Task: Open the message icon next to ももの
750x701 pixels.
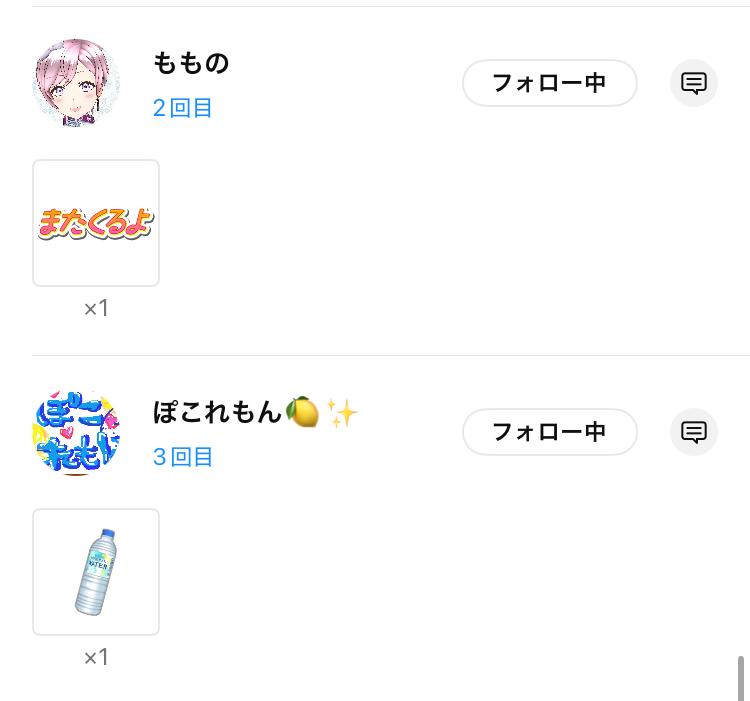Action: click(x=694, y=83)
